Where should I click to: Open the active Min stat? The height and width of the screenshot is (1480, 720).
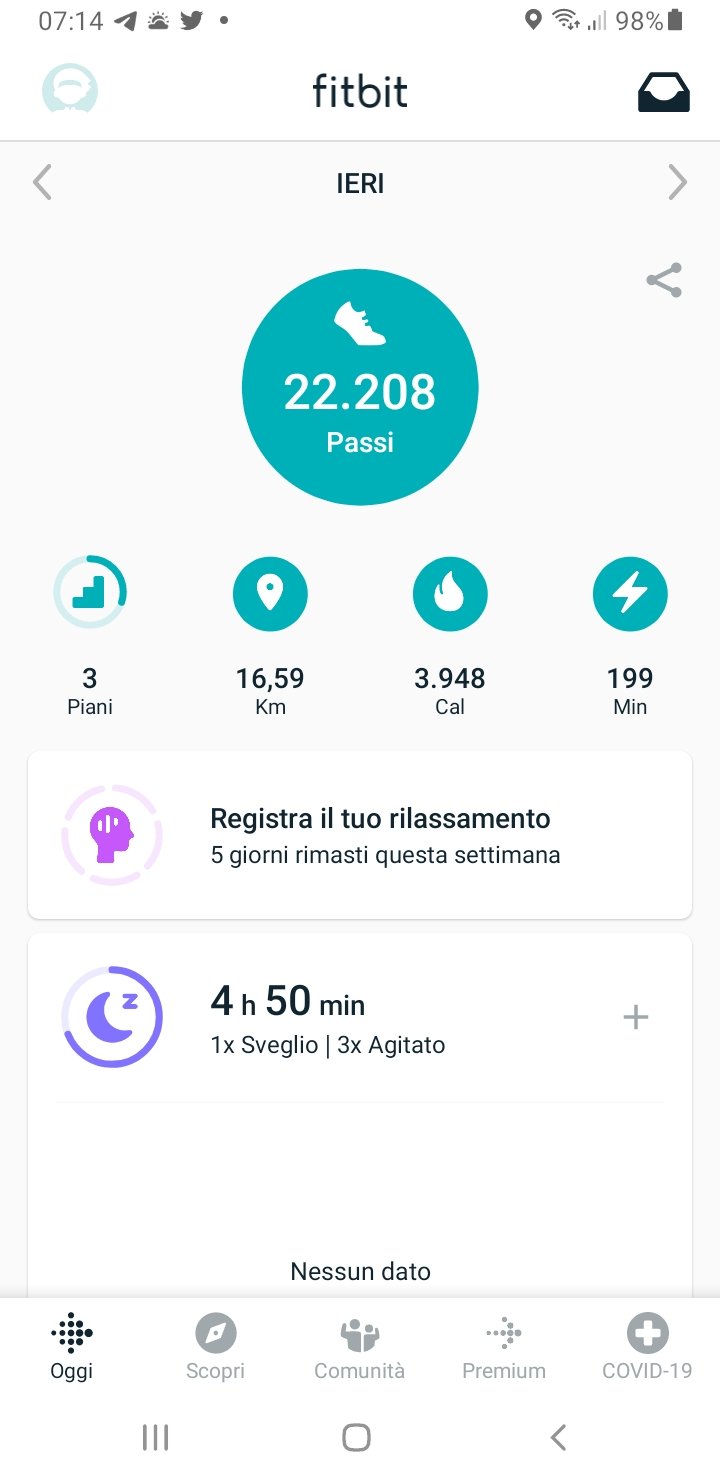(629, 635)
